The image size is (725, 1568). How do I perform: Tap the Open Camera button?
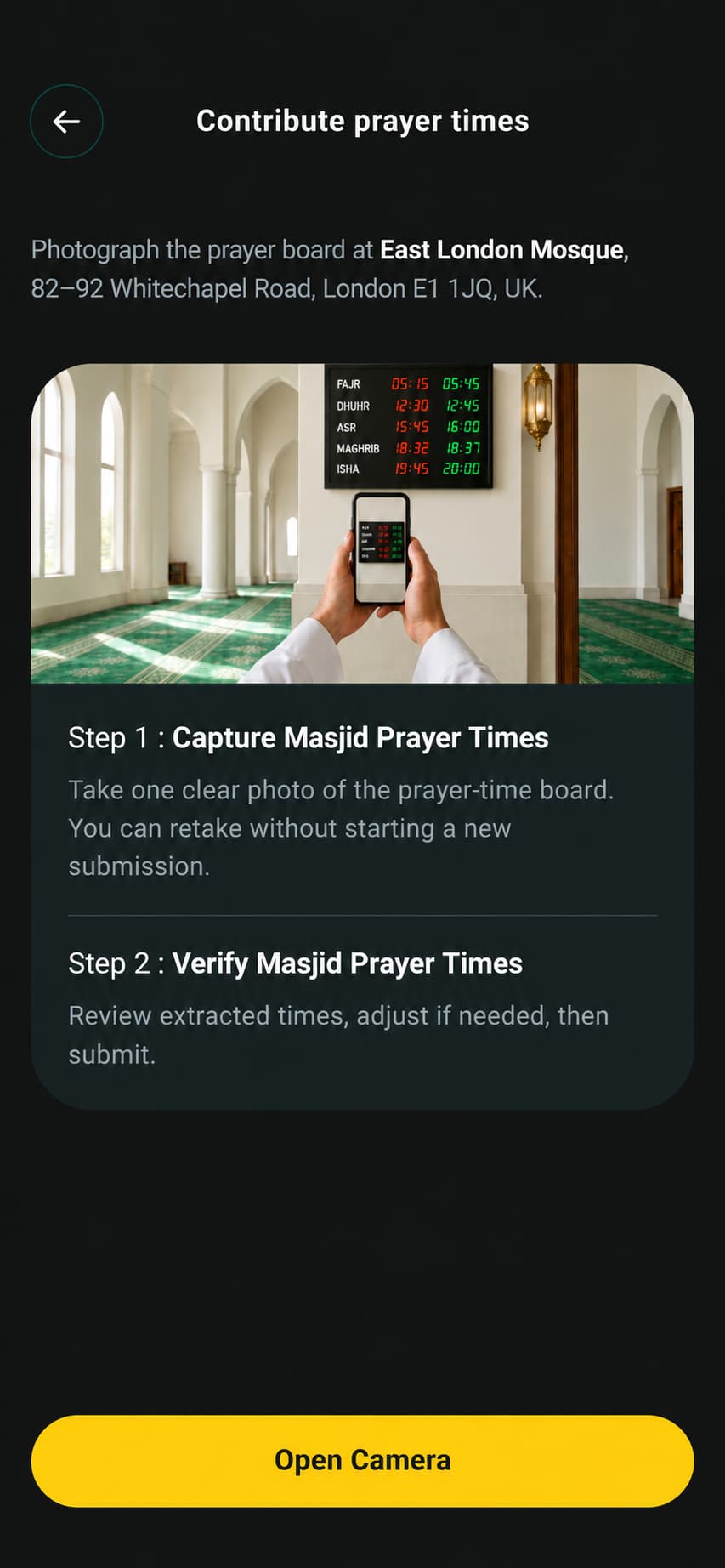pos(362,1461)
